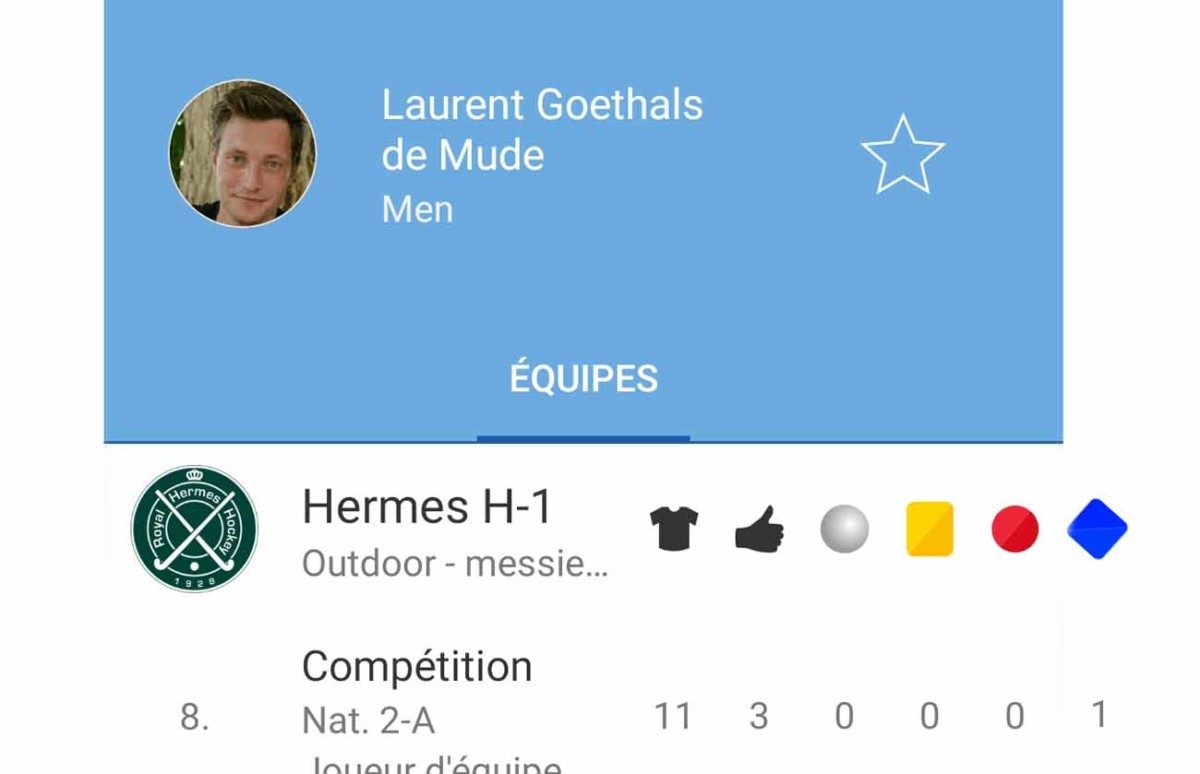The height and width of the screenshot is (774, 1200).
Task: Favorite Laurent Goethals de Mude with the star
Action: [x=902, y=154]
